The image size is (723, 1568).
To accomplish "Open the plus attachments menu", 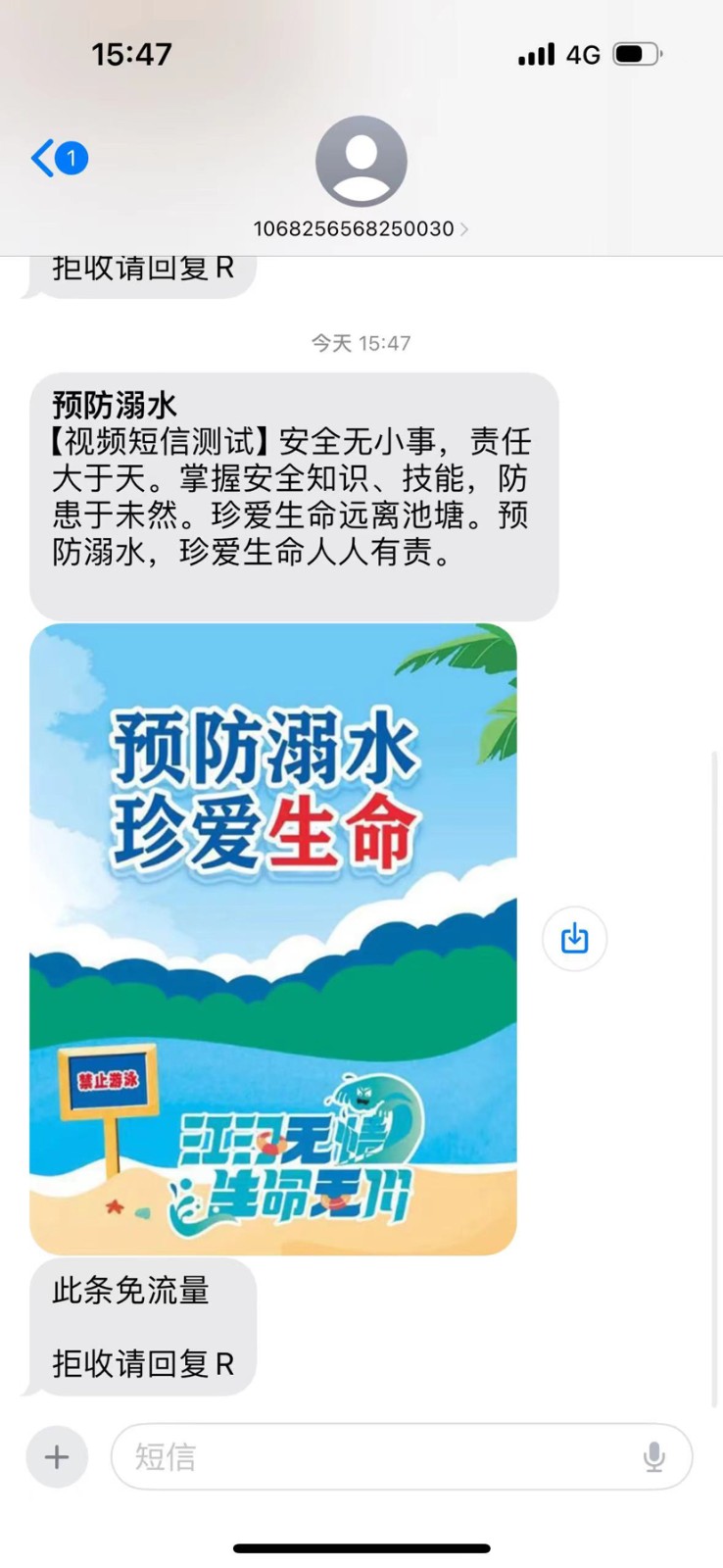I will click(x=57, y=1457).
